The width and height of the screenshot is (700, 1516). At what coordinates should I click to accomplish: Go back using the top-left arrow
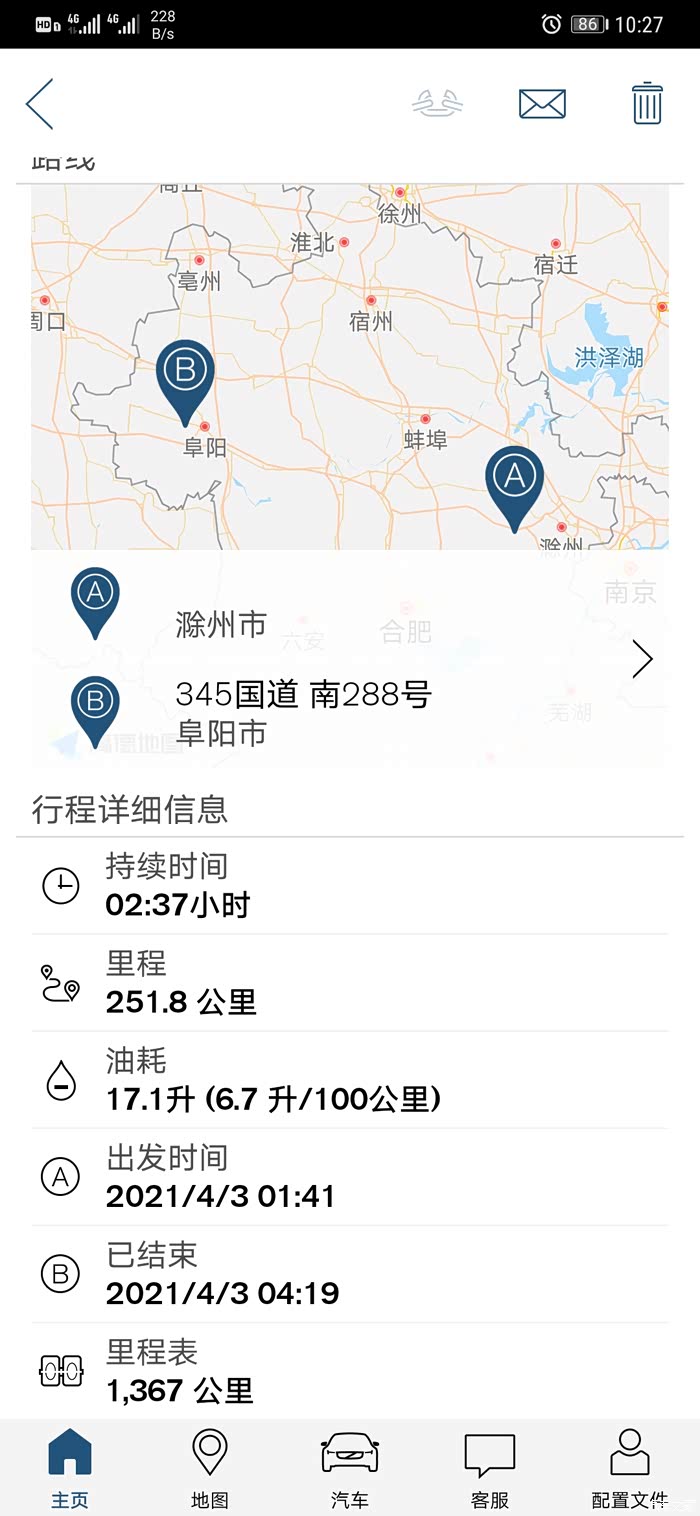(x=40, y=104)
